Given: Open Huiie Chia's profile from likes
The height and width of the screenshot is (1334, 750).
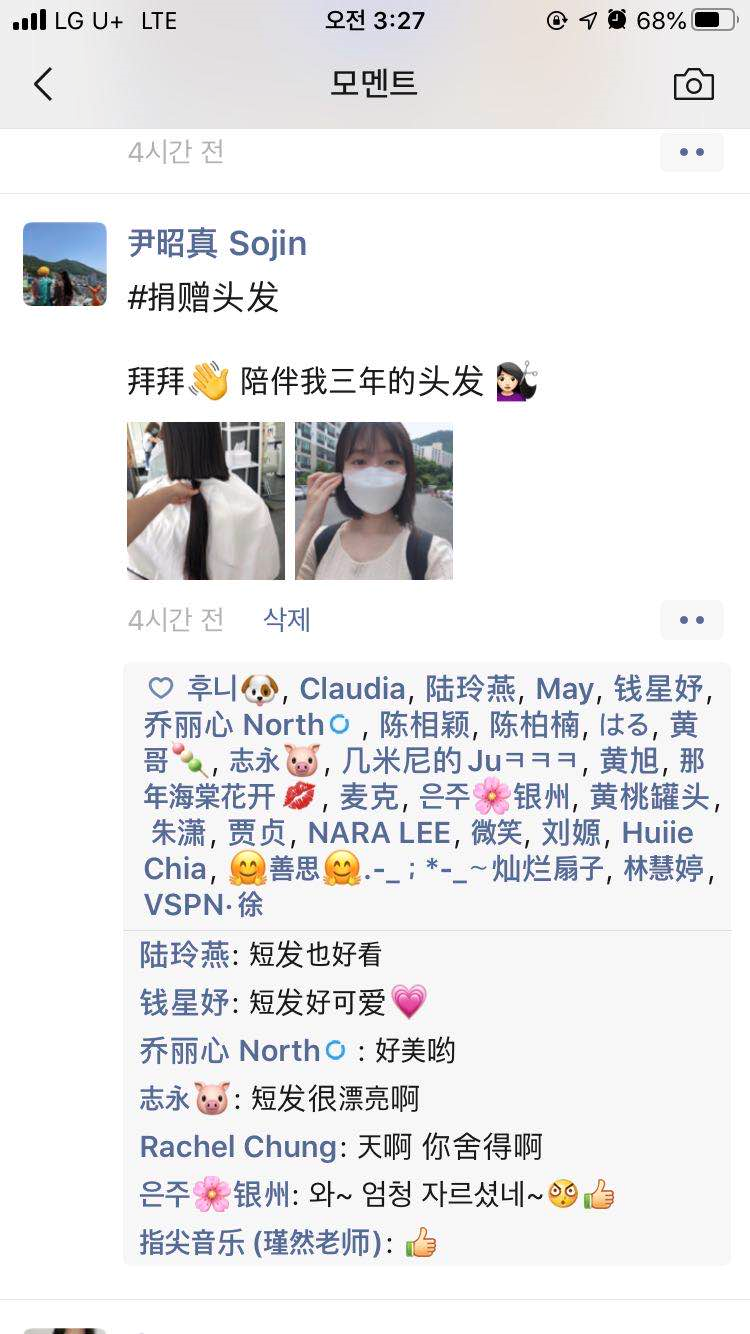Looking at the screenshot, I should click(x=656, y=832).
